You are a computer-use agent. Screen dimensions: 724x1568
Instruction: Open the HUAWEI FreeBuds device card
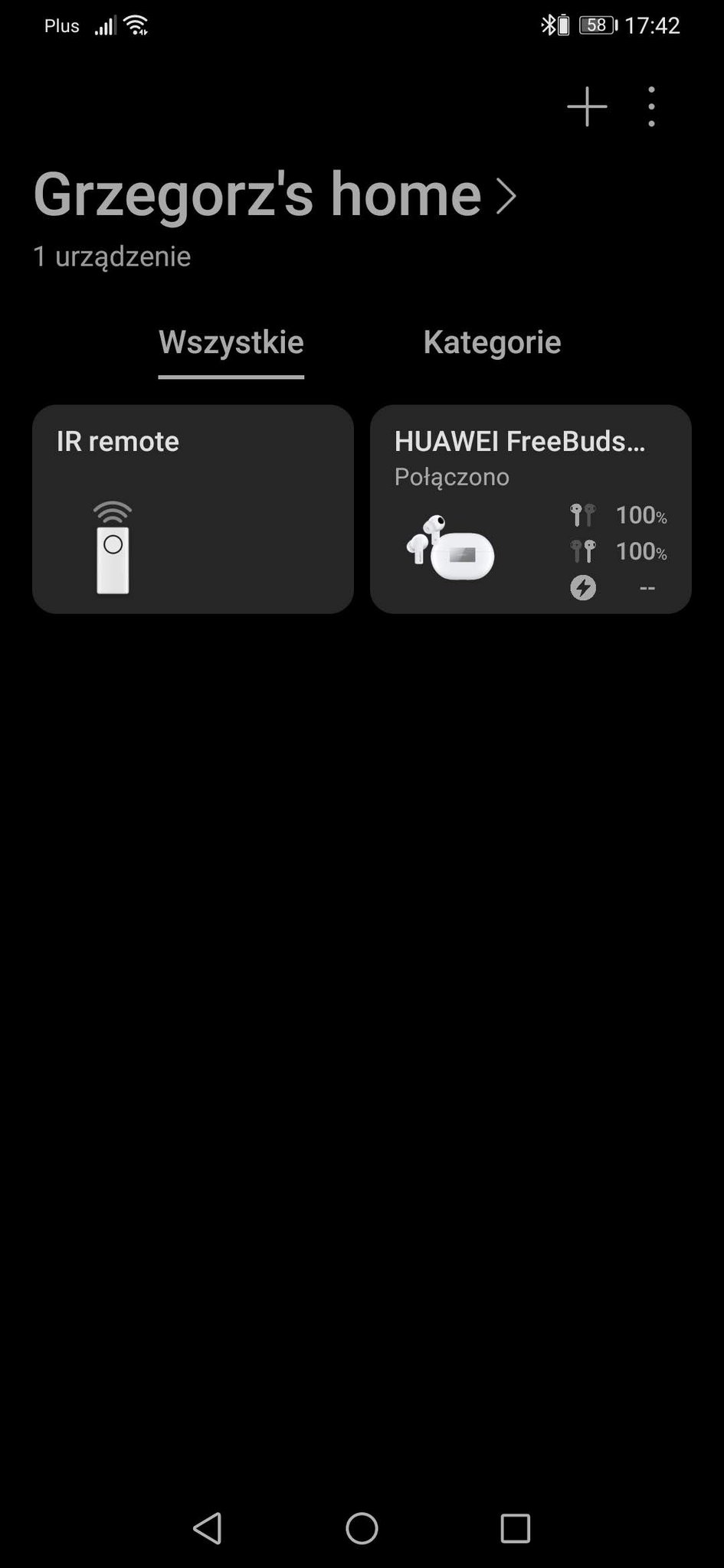pyautogui.click(x=530, y=509)
